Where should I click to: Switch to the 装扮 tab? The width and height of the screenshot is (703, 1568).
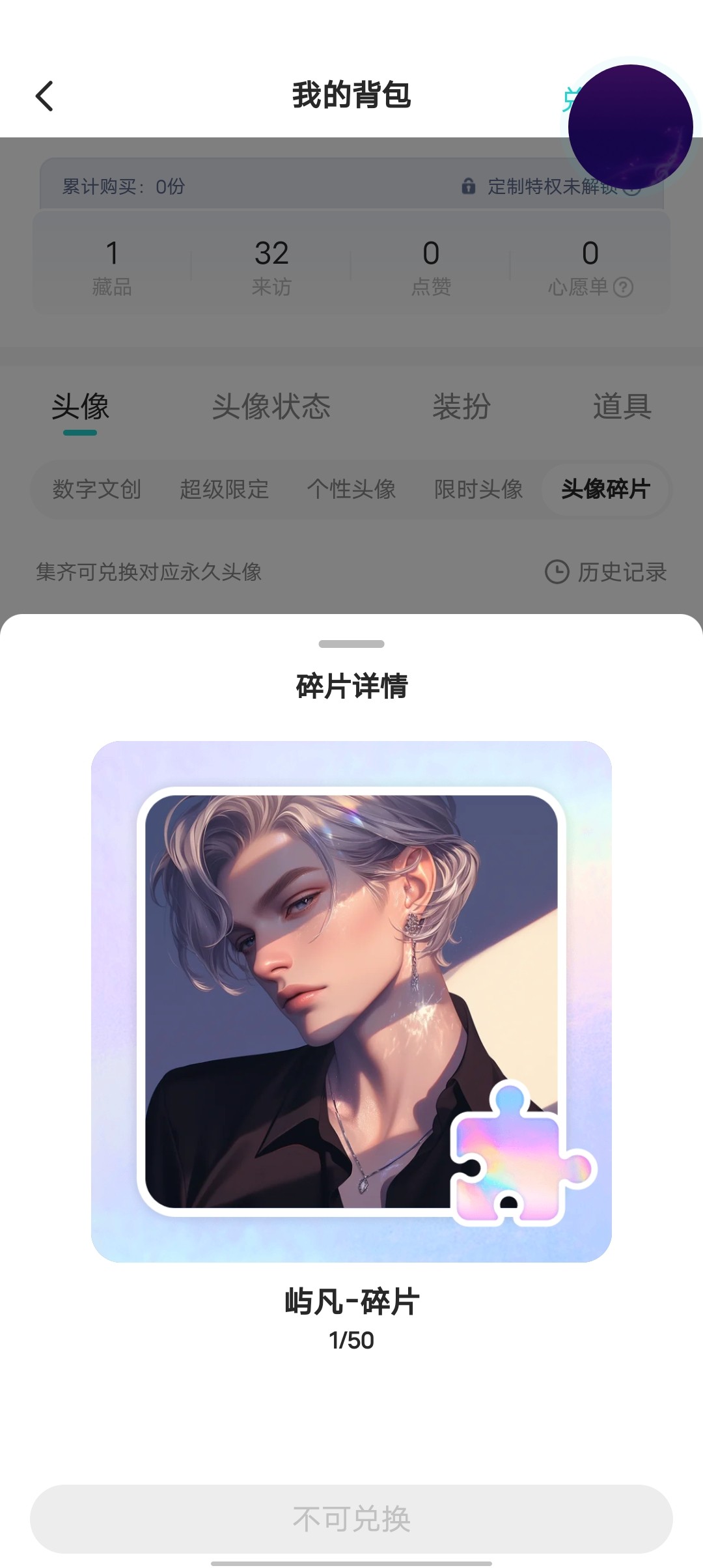462,406
